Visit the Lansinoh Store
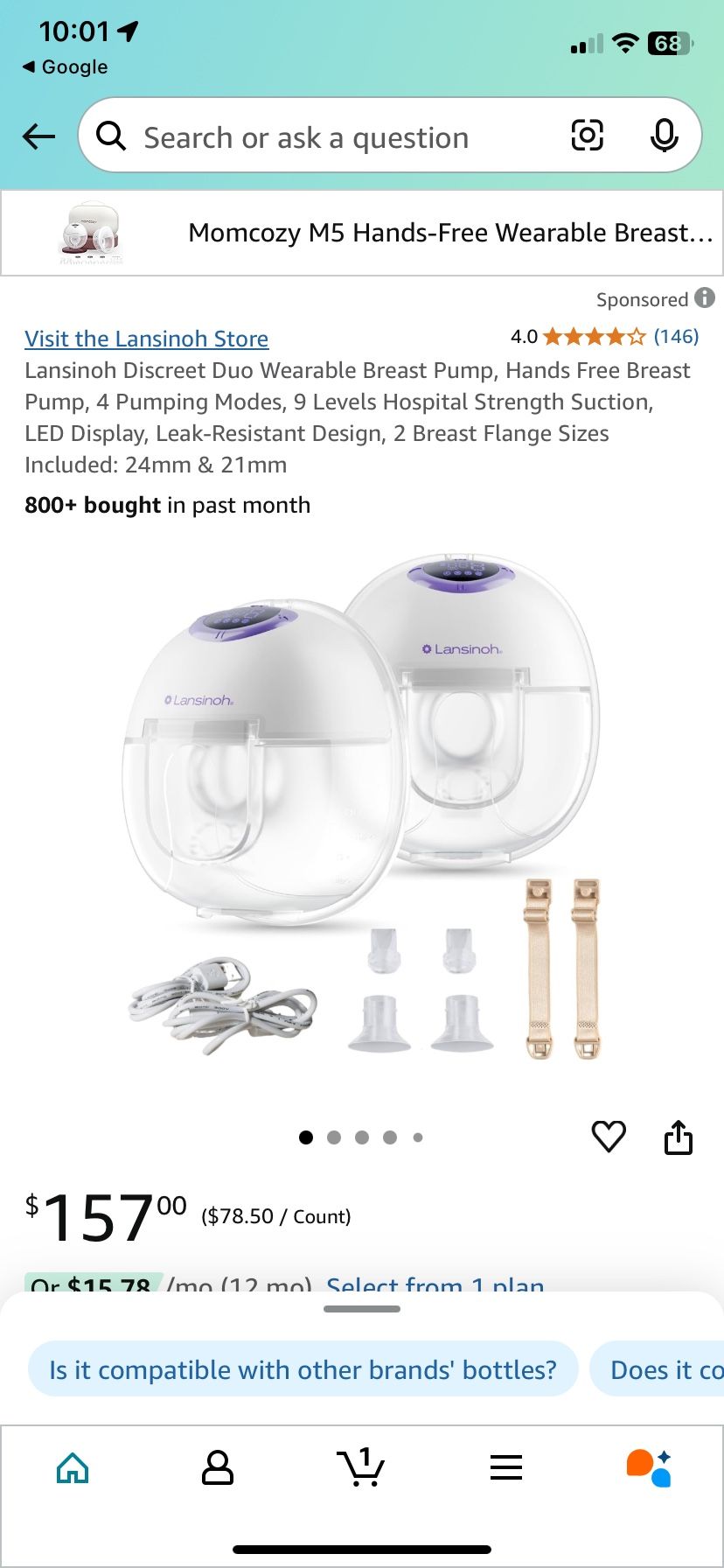 click(146, 339)
